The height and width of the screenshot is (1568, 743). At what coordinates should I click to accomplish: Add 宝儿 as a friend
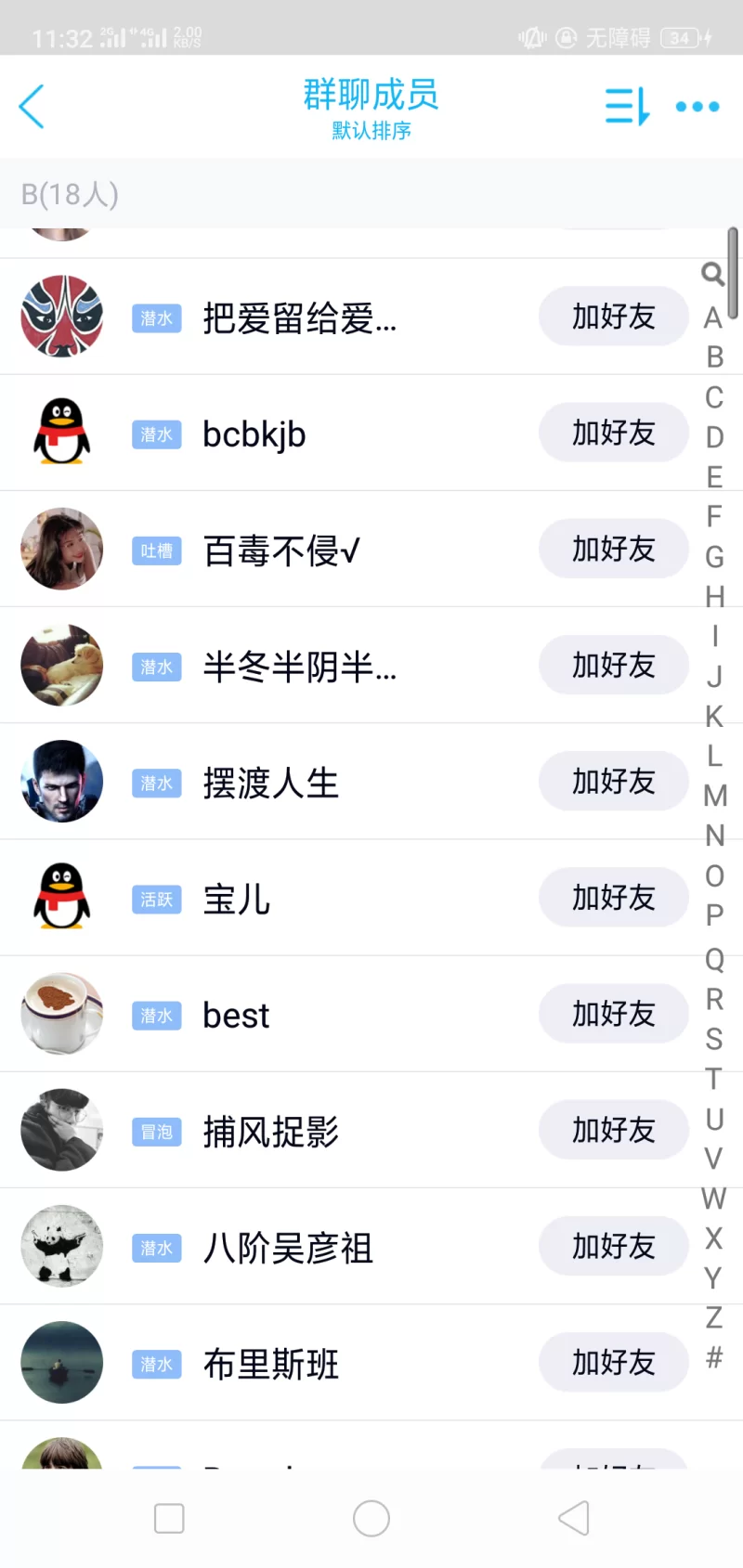point(613,898)
